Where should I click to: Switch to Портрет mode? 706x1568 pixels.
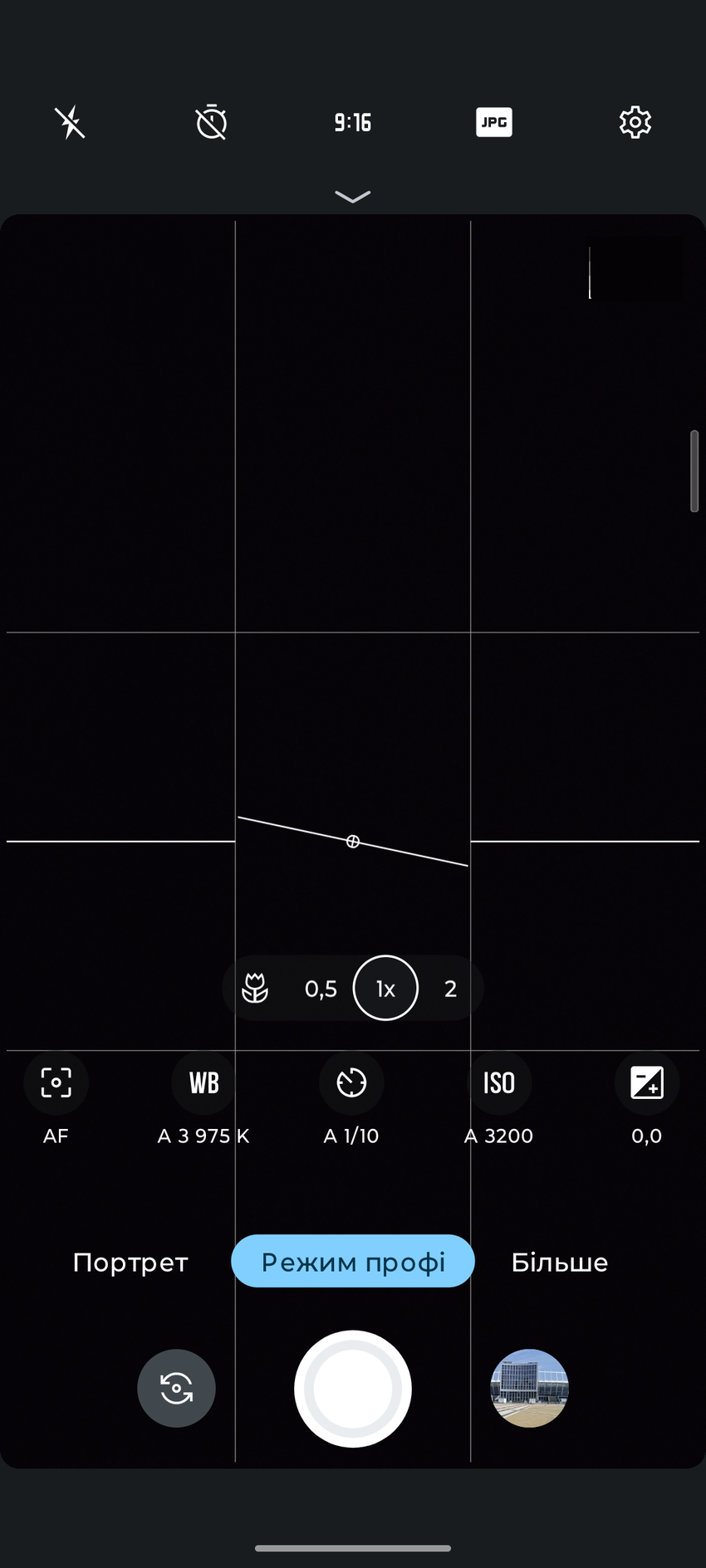point(130,1262)
